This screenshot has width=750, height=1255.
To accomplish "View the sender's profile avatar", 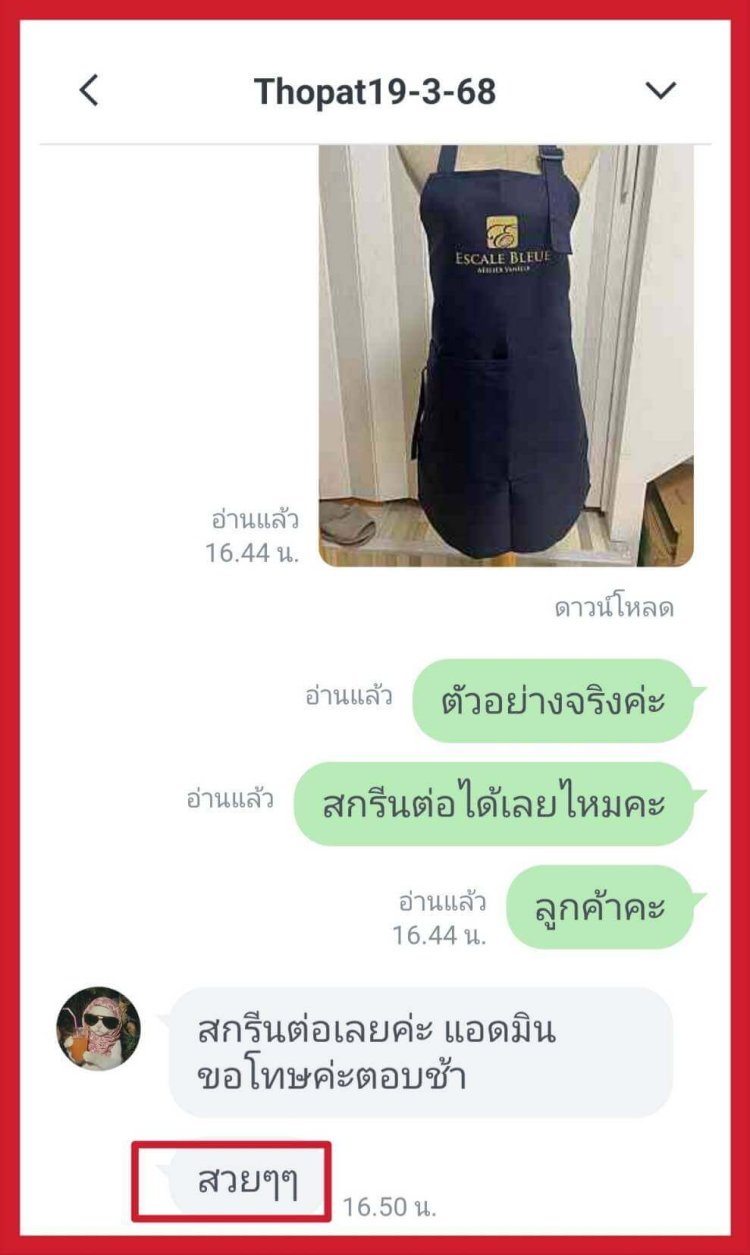I will (98, 1029).
